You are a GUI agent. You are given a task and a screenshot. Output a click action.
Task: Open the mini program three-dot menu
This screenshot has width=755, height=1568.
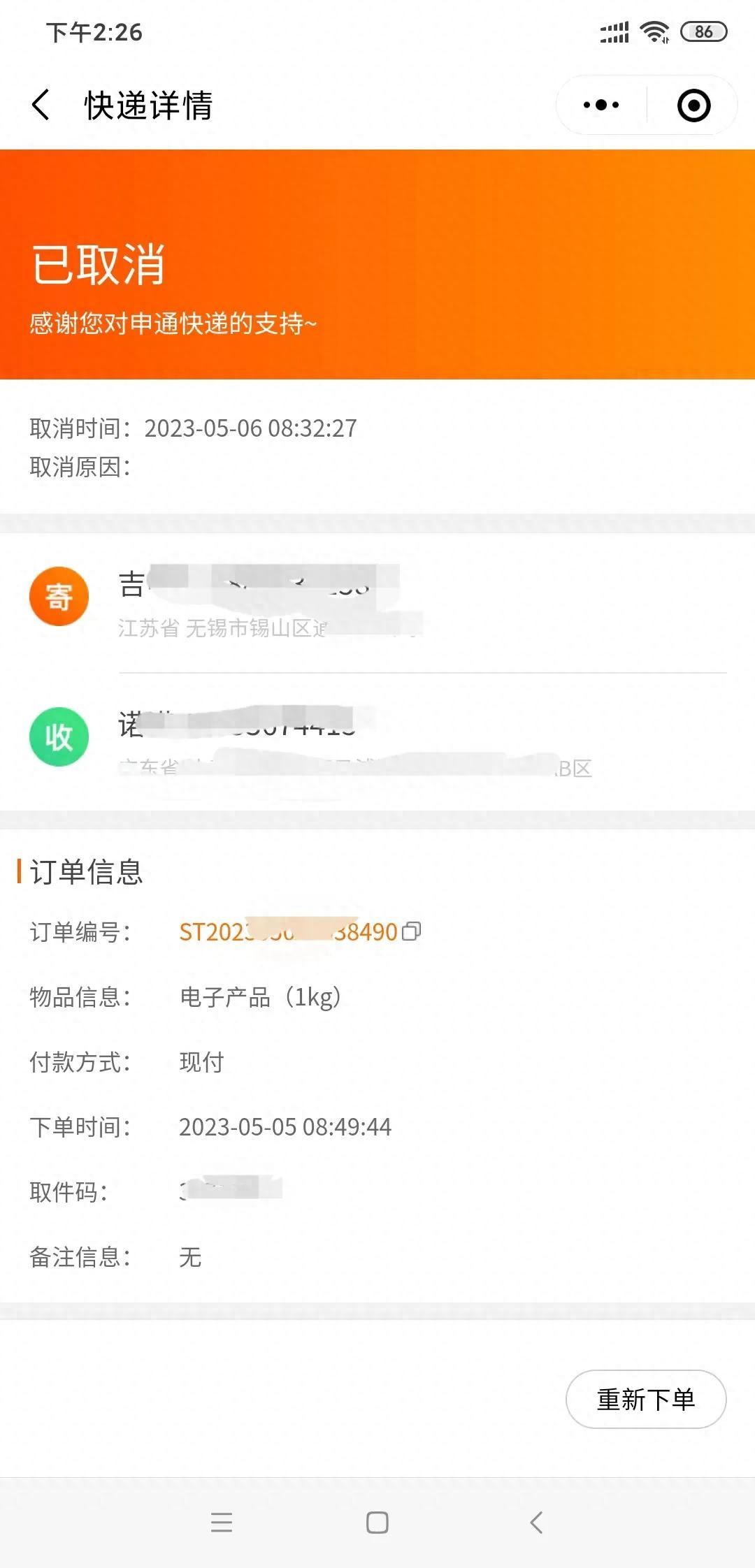(601, 106)
